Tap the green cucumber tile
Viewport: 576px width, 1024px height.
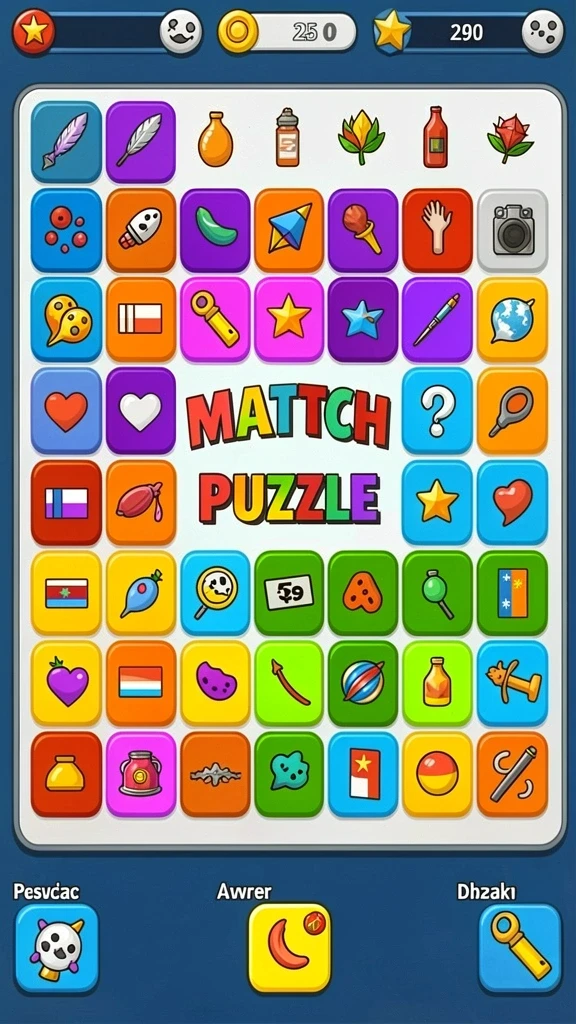215,230
